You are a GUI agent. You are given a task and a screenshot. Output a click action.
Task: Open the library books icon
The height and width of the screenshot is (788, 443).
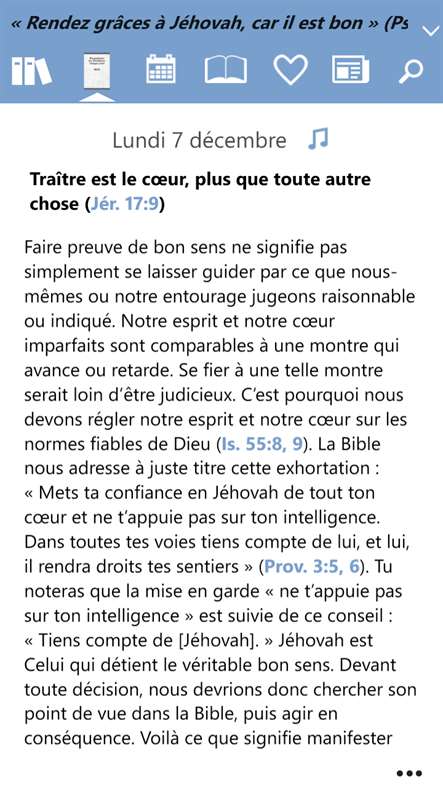click(x=32, y=71)
